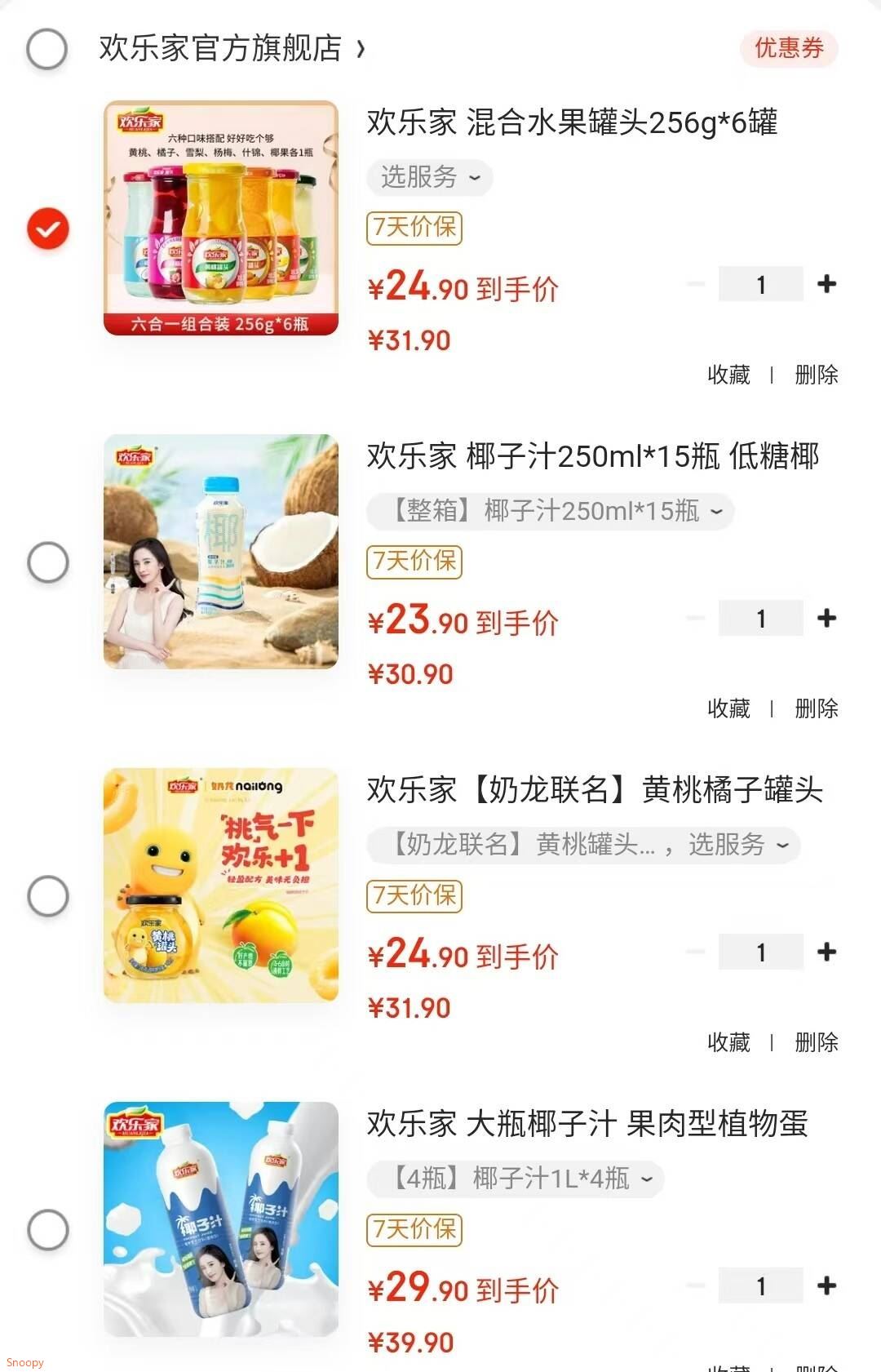881x1372 pixels.
Task: Change the 【整箱】椰子汁250ml*15瓶 spec
Action: 551,512
